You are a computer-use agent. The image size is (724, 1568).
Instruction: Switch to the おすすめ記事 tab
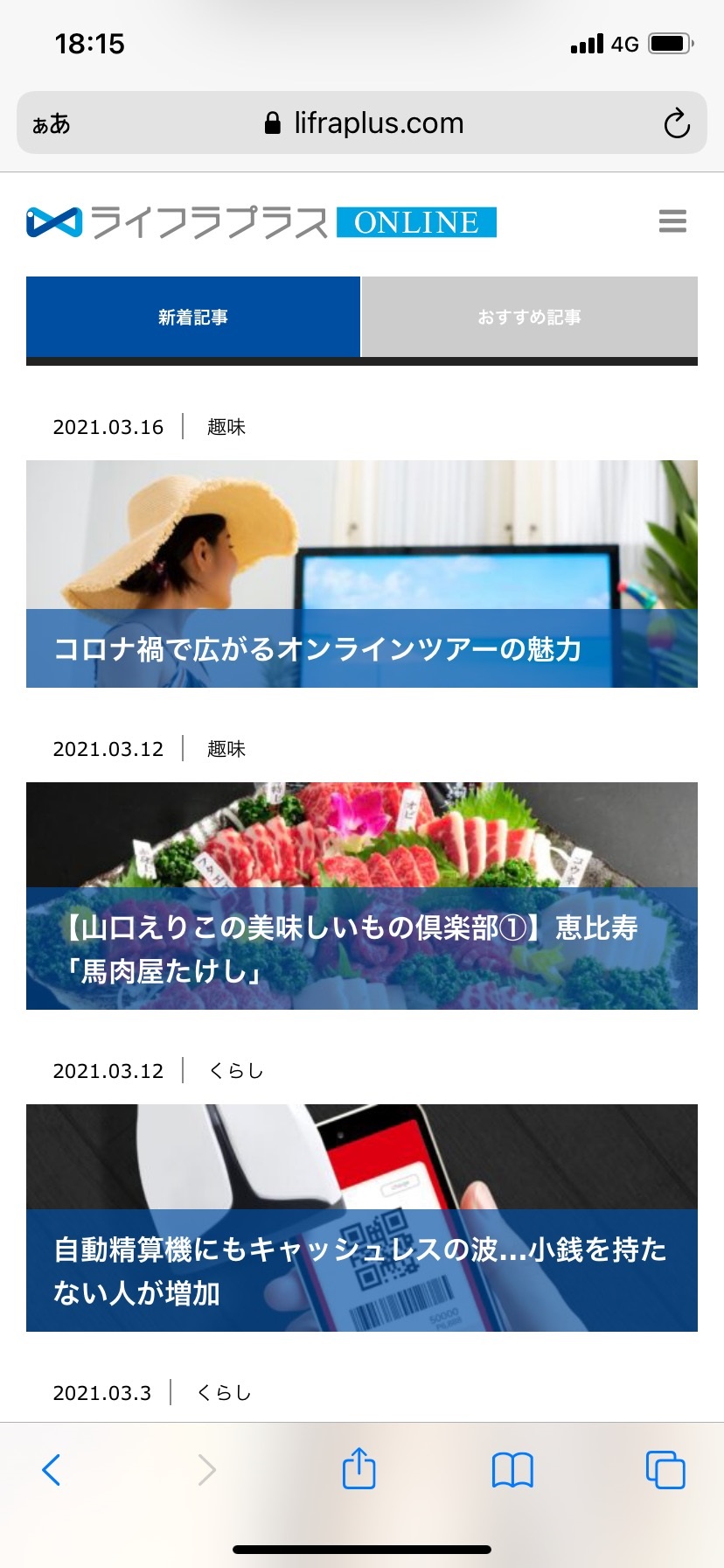(x=529, y=317)
